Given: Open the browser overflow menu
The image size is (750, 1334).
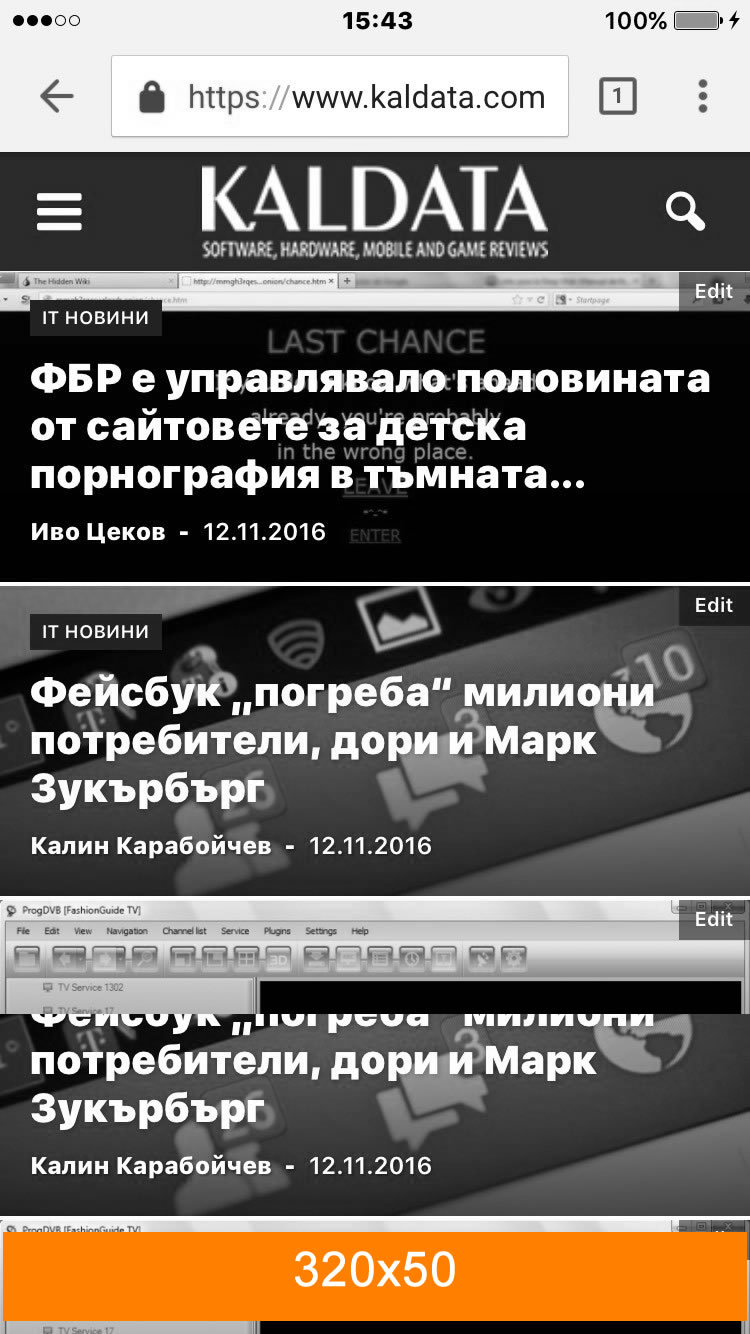Looking at the screenshot, I should click(x=703, y=96).
